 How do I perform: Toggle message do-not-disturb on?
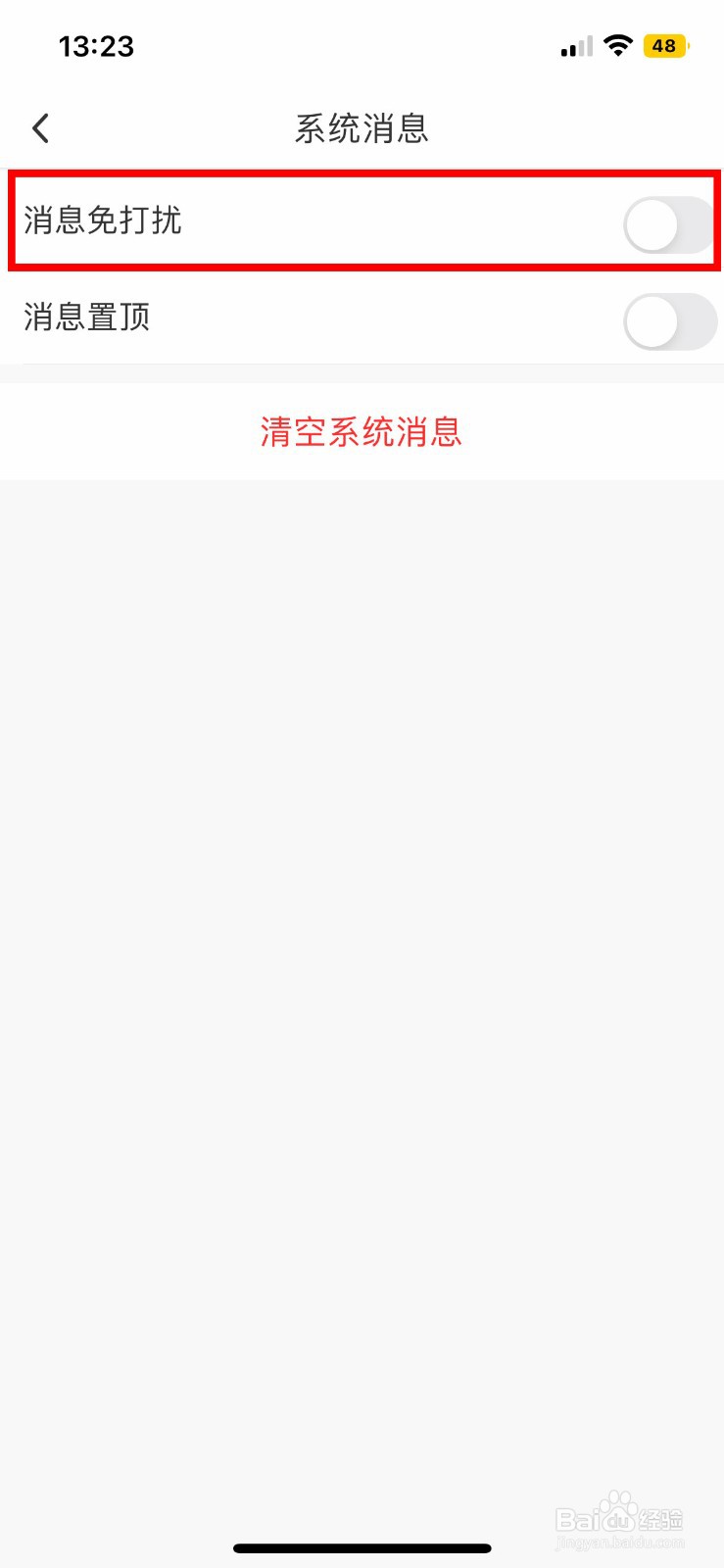point(668,224)
